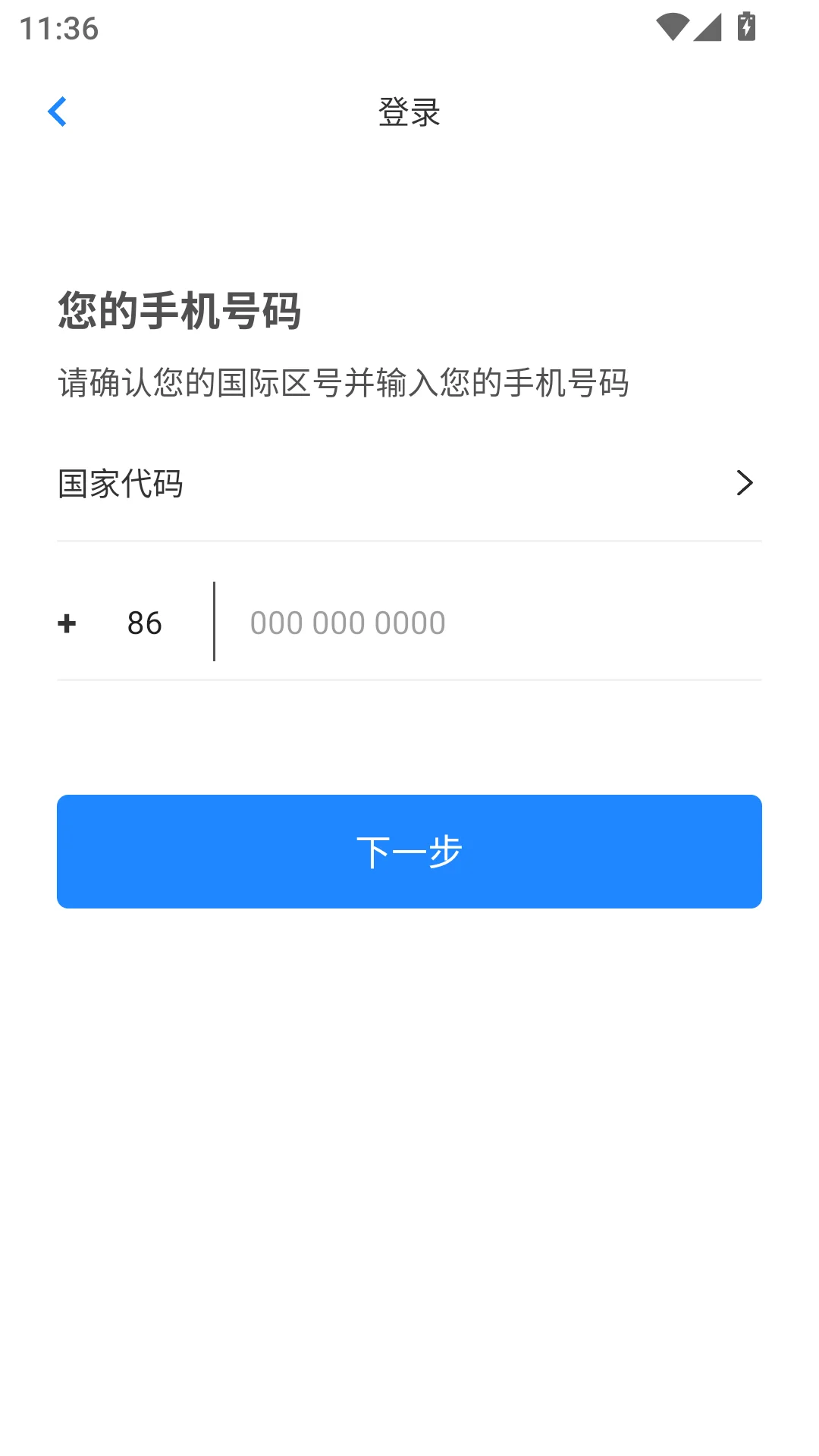The height and width of the screenshot is (1456, 819).
Task: Tap the cellular signal icon
Action: pos(708,25)
